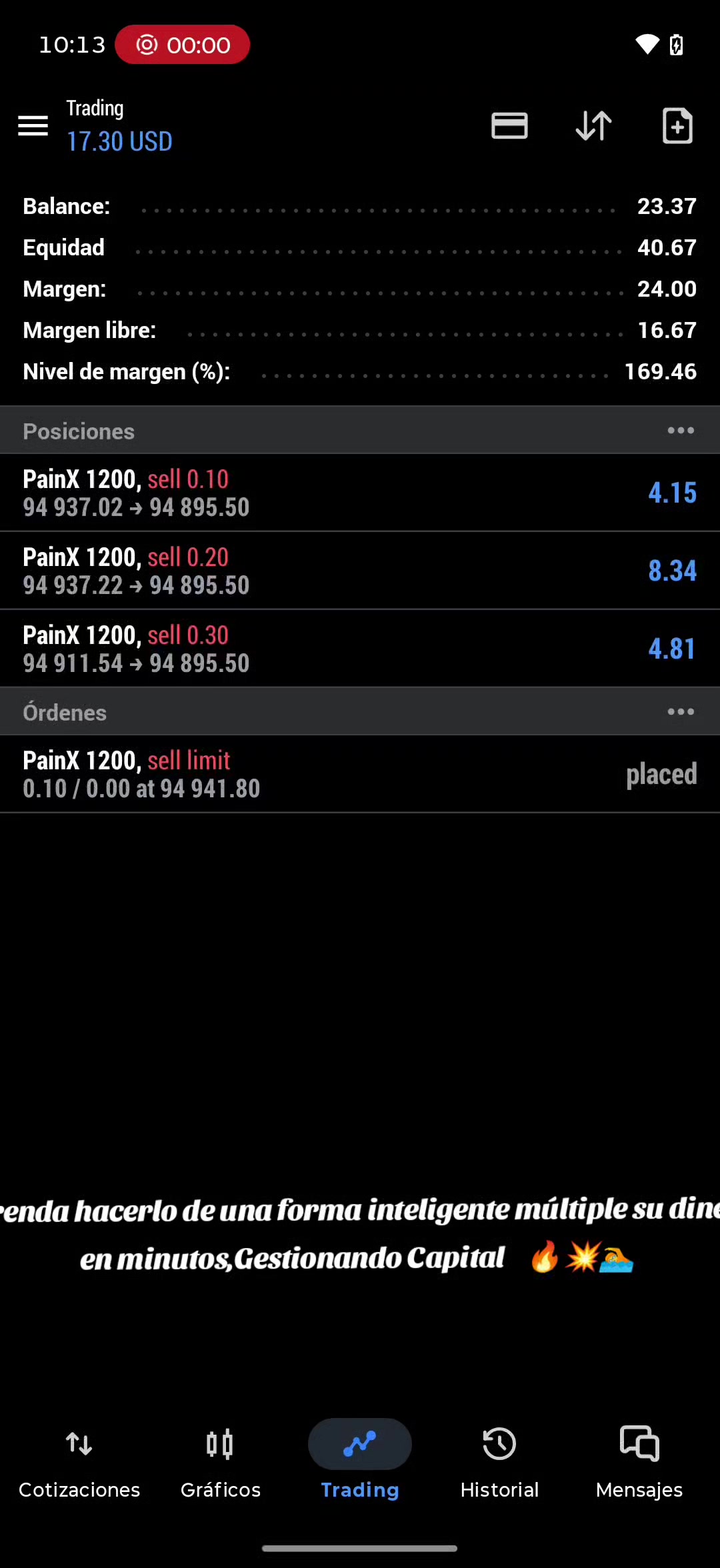Open PainX 1200 sell 0.30 position
This screenshot has height=1568, width=720.
[360, 649]
